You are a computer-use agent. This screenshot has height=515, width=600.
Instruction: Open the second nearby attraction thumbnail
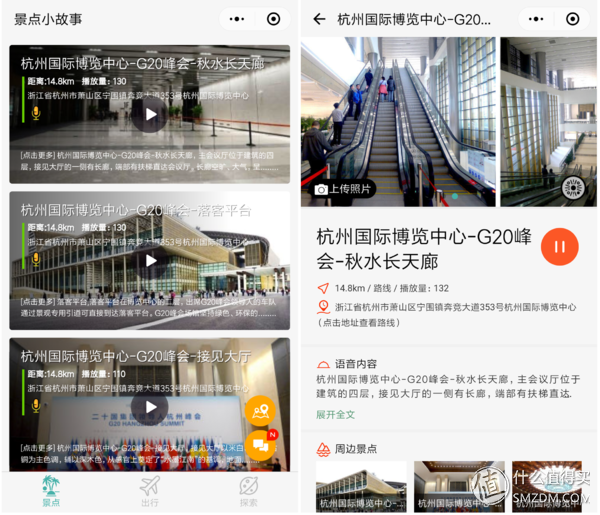(x=459, y=486)
